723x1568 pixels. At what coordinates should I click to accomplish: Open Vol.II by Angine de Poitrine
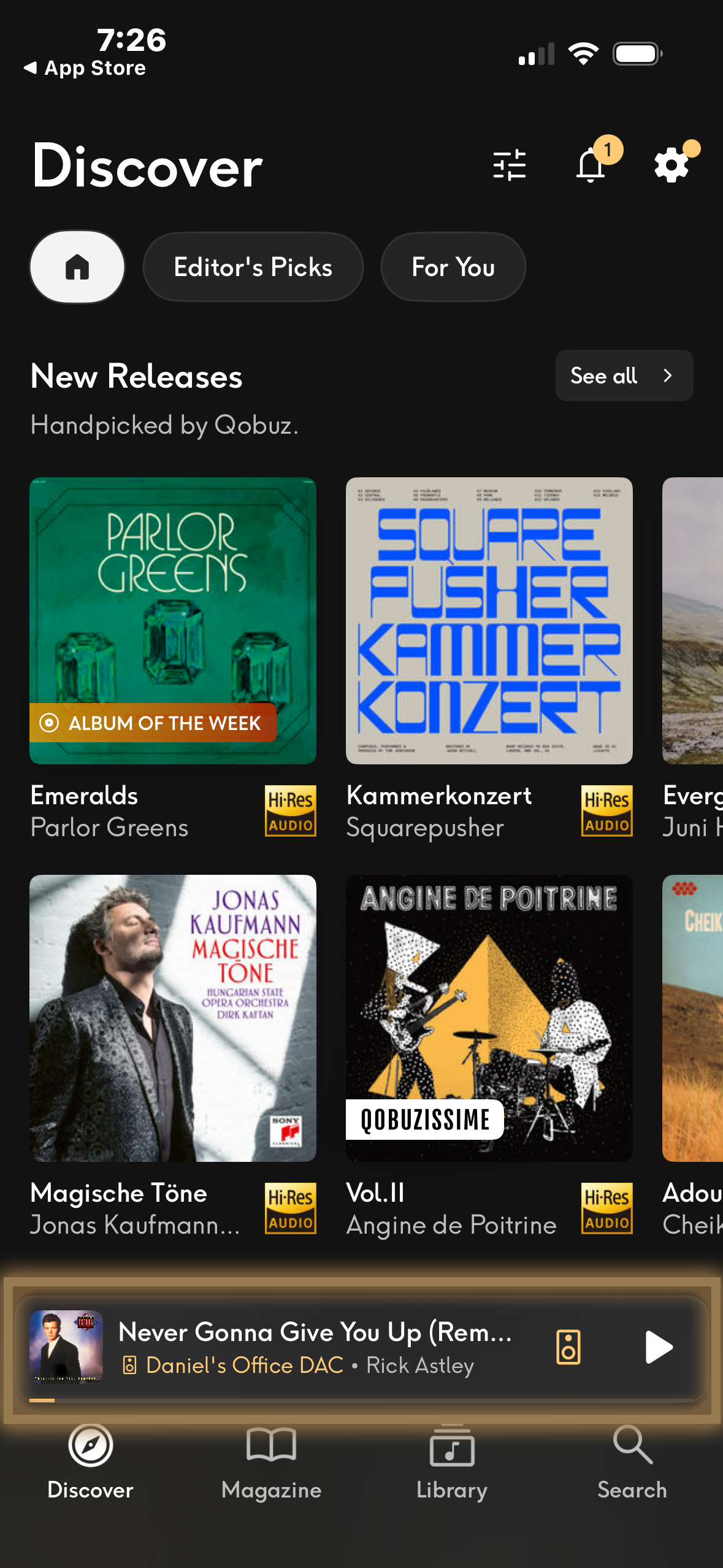[489, 1018]
